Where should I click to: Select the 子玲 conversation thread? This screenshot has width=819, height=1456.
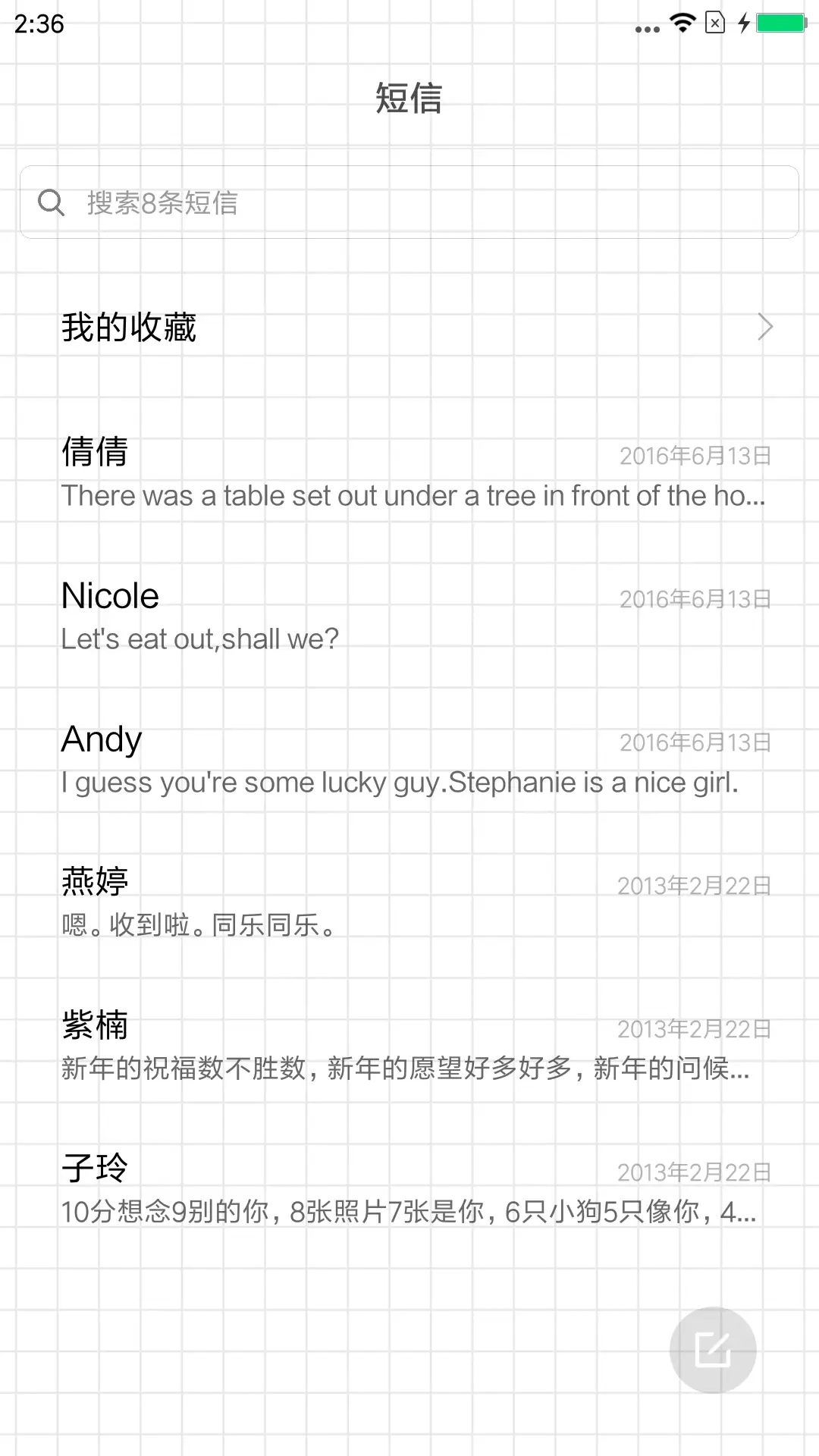[409, 1187]
